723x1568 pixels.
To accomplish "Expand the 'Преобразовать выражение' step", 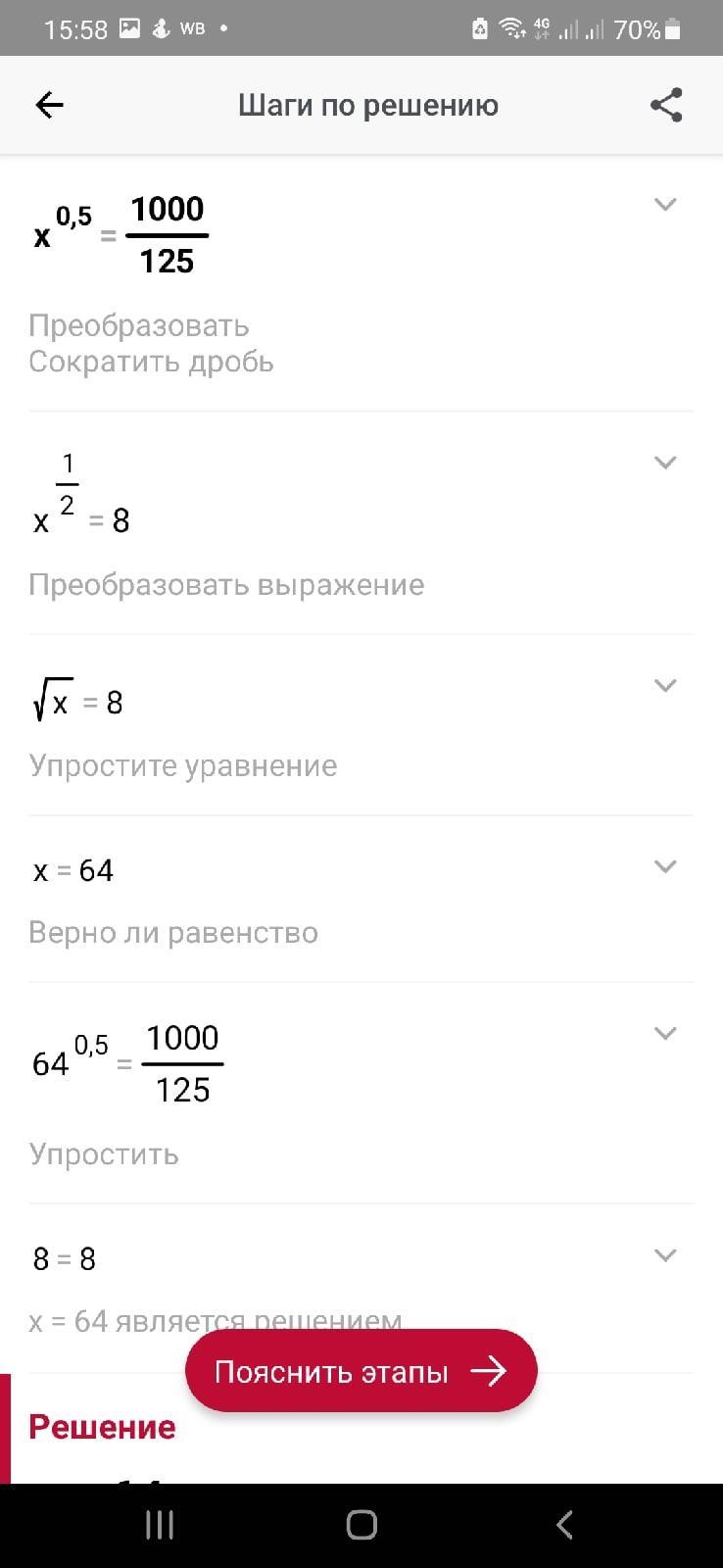I will tap(665, 463).
